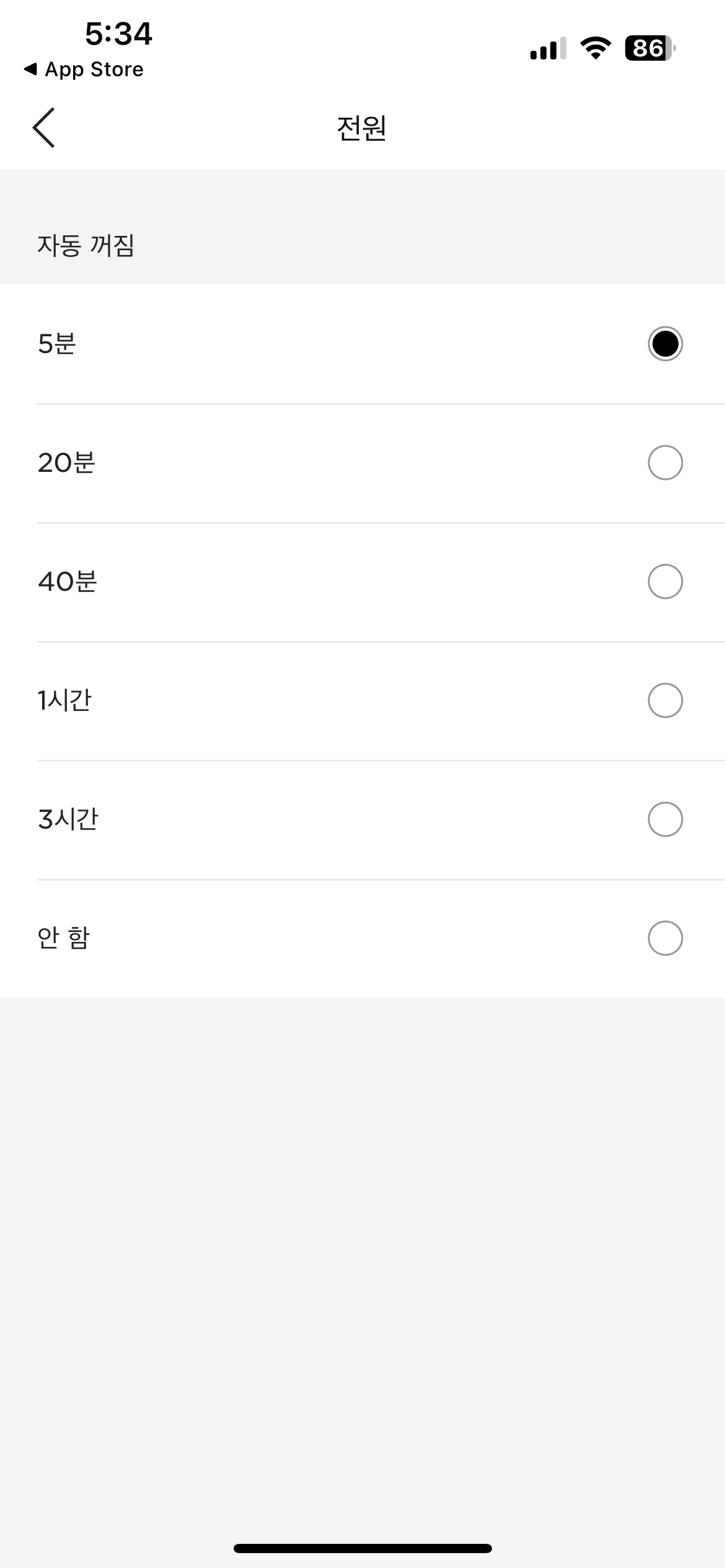725x1568 pixels.
Task: Go back from the 전원 screen
Action: [44, 128]
